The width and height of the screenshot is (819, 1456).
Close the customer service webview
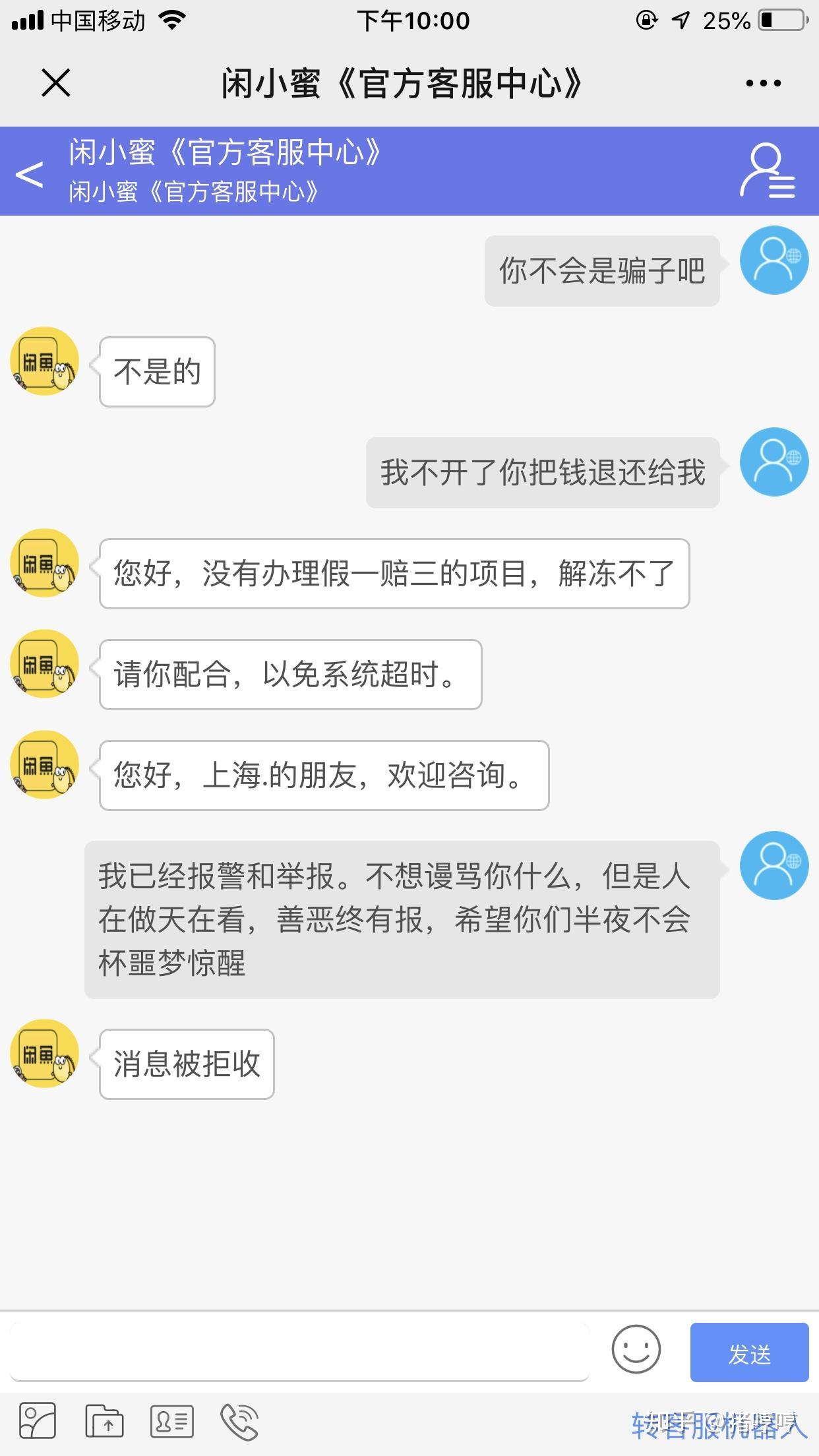[55, 84]
